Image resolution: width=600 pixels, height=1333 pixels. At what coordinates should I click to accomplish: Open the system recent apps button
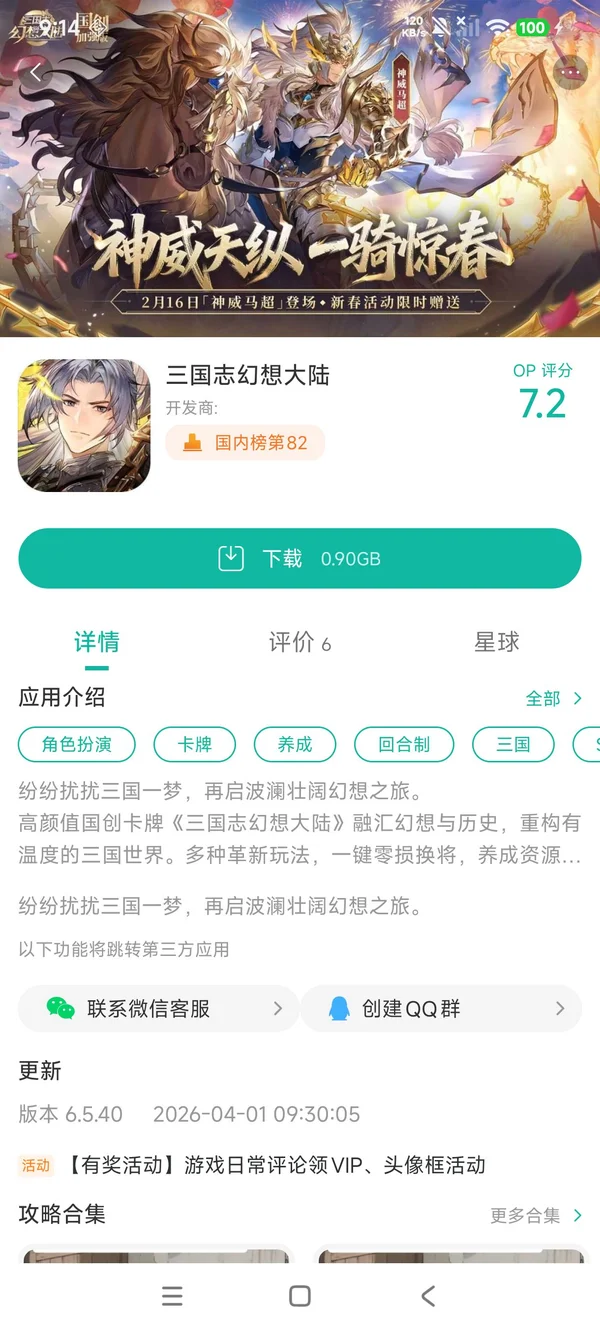click(x=172, y=1296)
